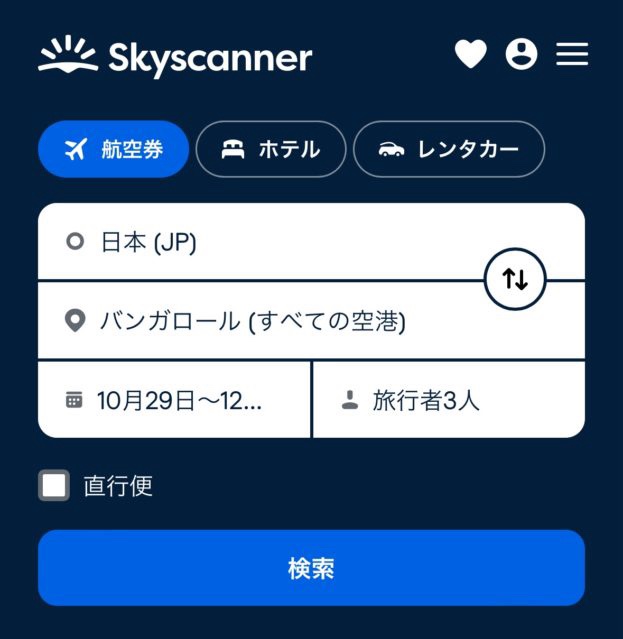Swap origin and destination
The width and height of the screenshot is (623, 639).
[515, 280]
